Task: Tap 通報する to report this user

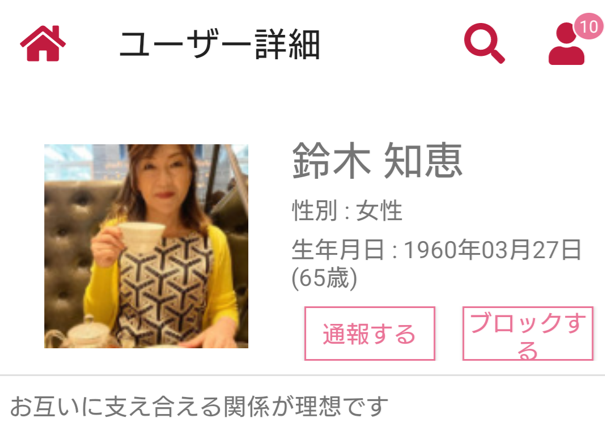Action: click(369, 334)
